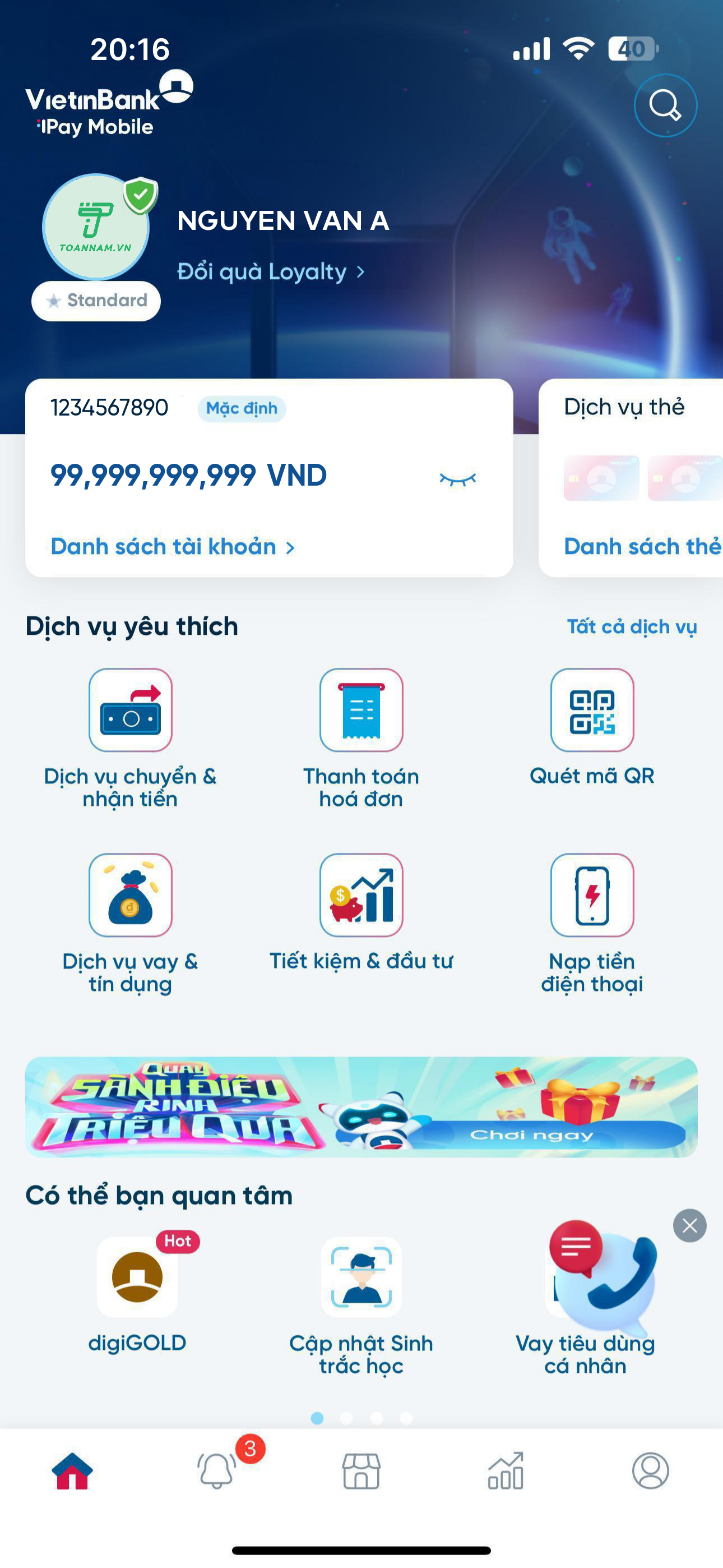This screenshot has height=1568, width=723.
Task: Open digiGOLD suggestion
Action: [137, 1278]
